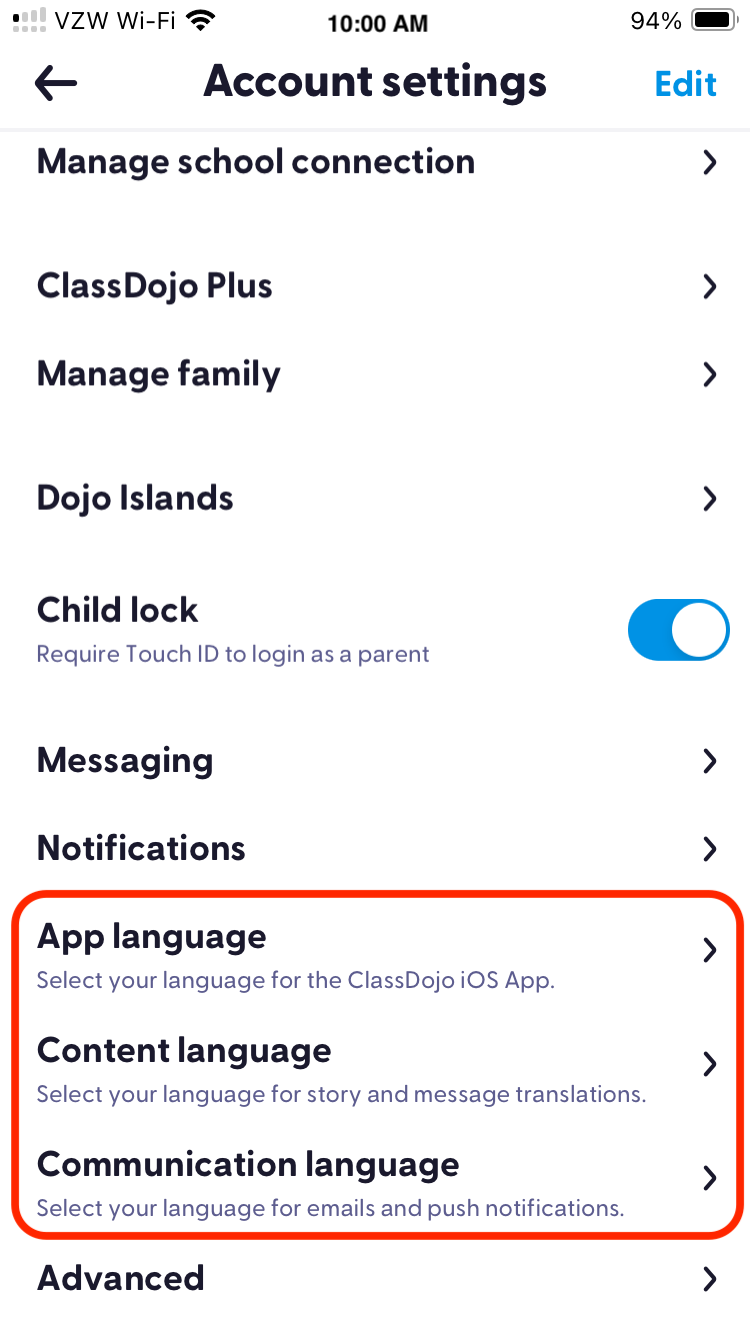Click the chevron next to ClassDojo Plus
Screen dimensions: 750x1334
[x=710, y=286]
